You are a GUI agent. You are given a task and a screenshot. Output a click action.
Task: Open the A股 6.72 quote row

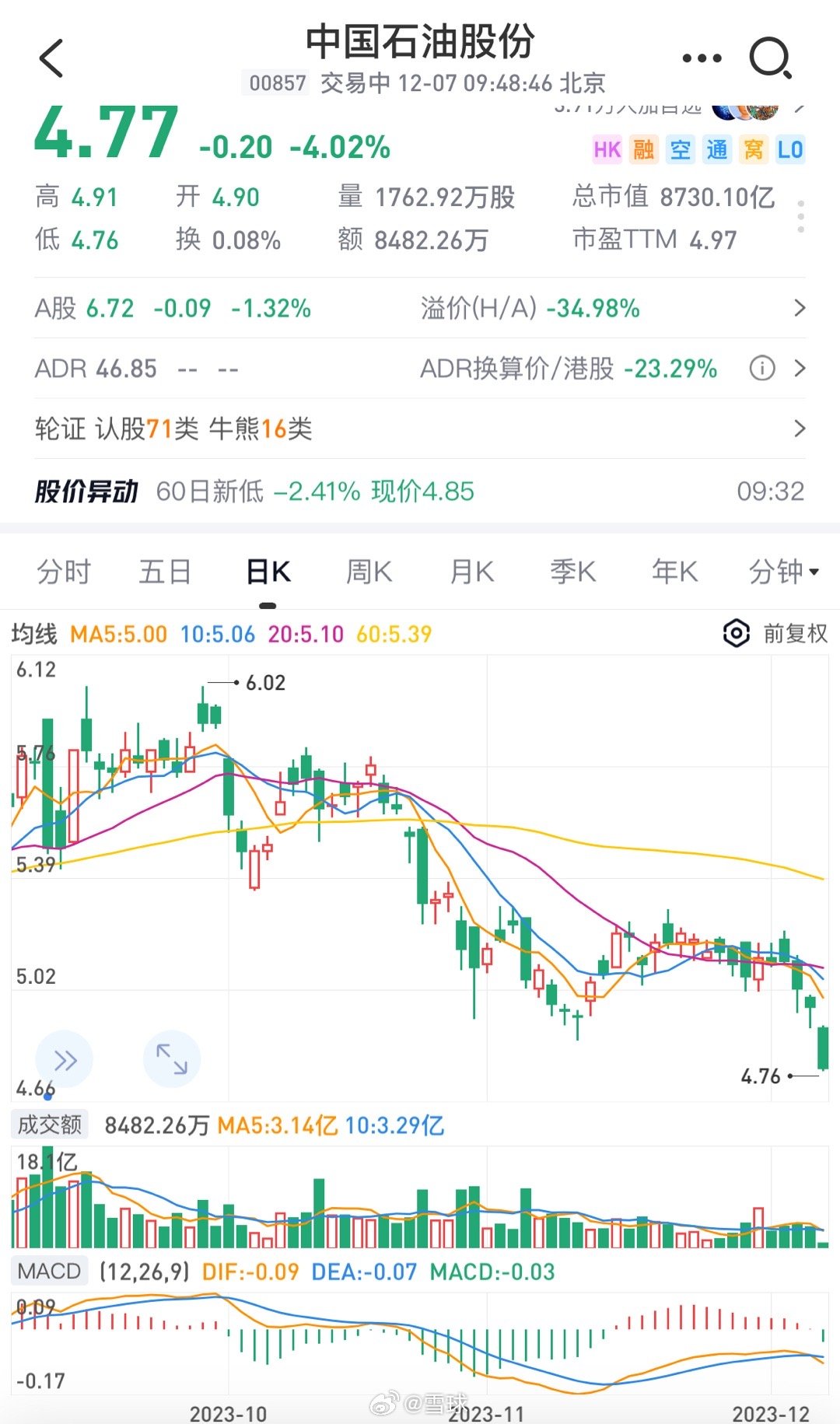420,308
